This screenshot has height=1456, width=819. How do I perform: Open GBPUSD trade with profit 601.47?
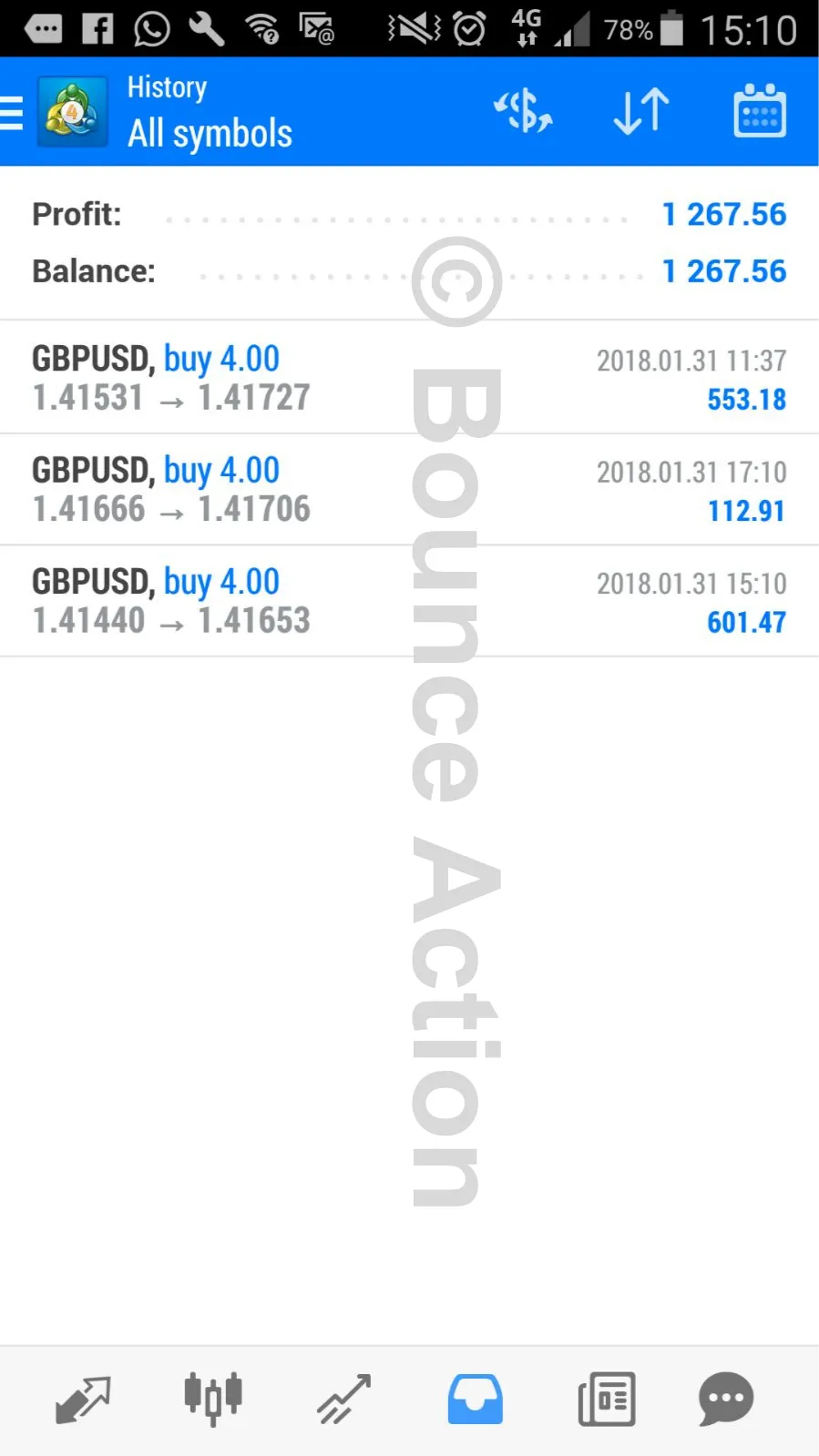coord(409,601)
